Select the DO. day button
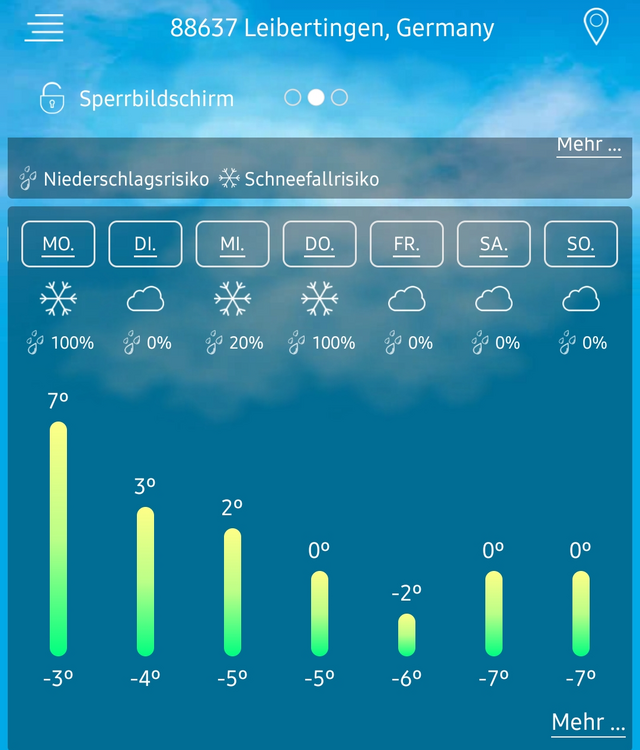Viewport: 640px width, 750px height. tap(319, 244)
